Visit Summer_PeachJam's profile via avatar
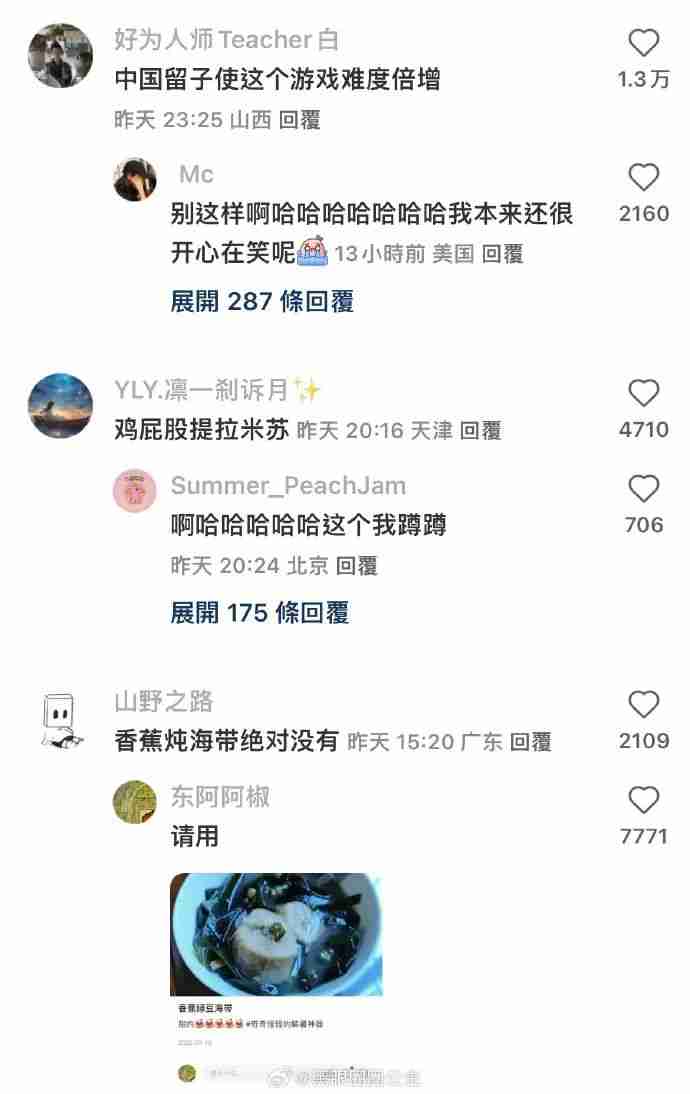This screenshot has height=1094, width=690. pos(135,490)
